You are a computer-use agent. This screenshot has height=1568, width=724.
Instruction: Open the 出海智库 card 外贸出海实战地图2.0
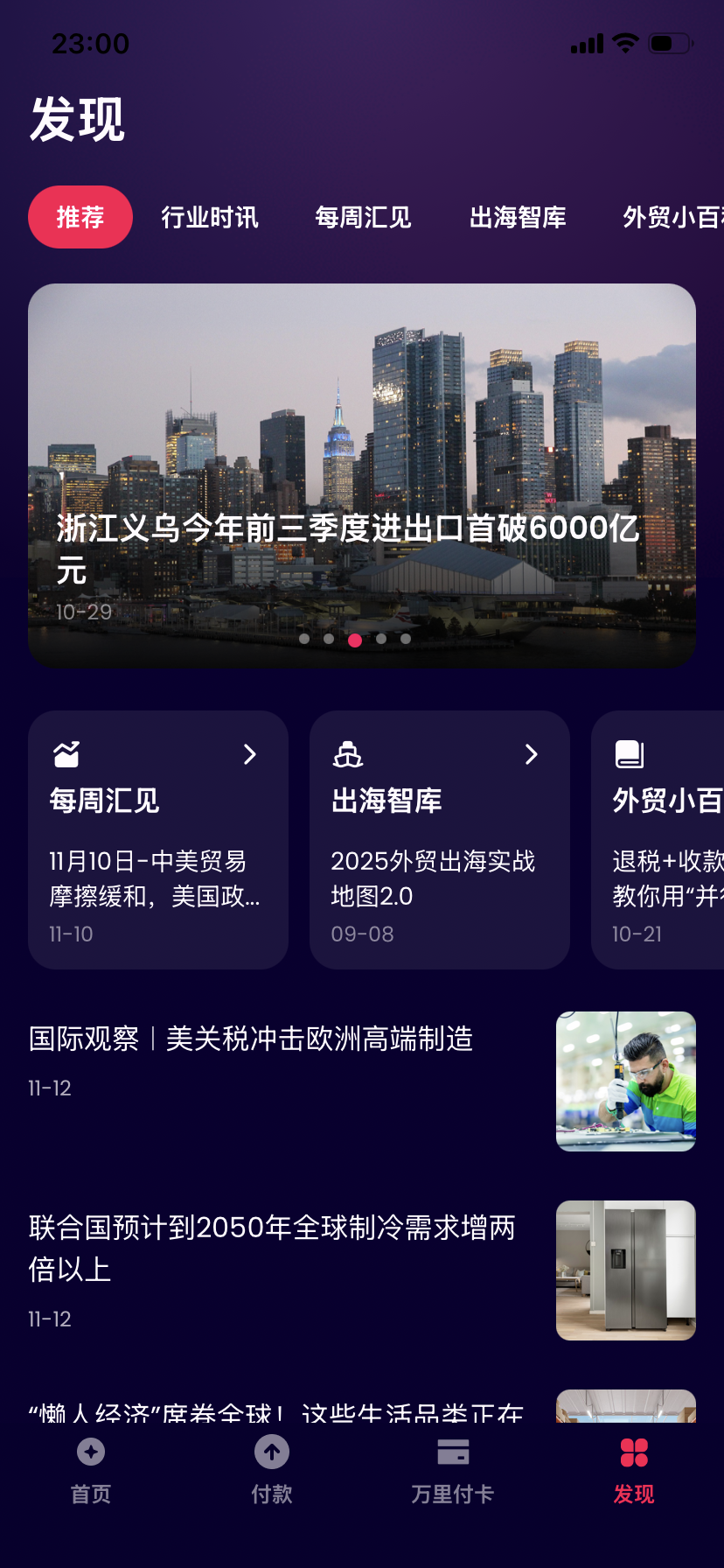click(x=440, y=840)
